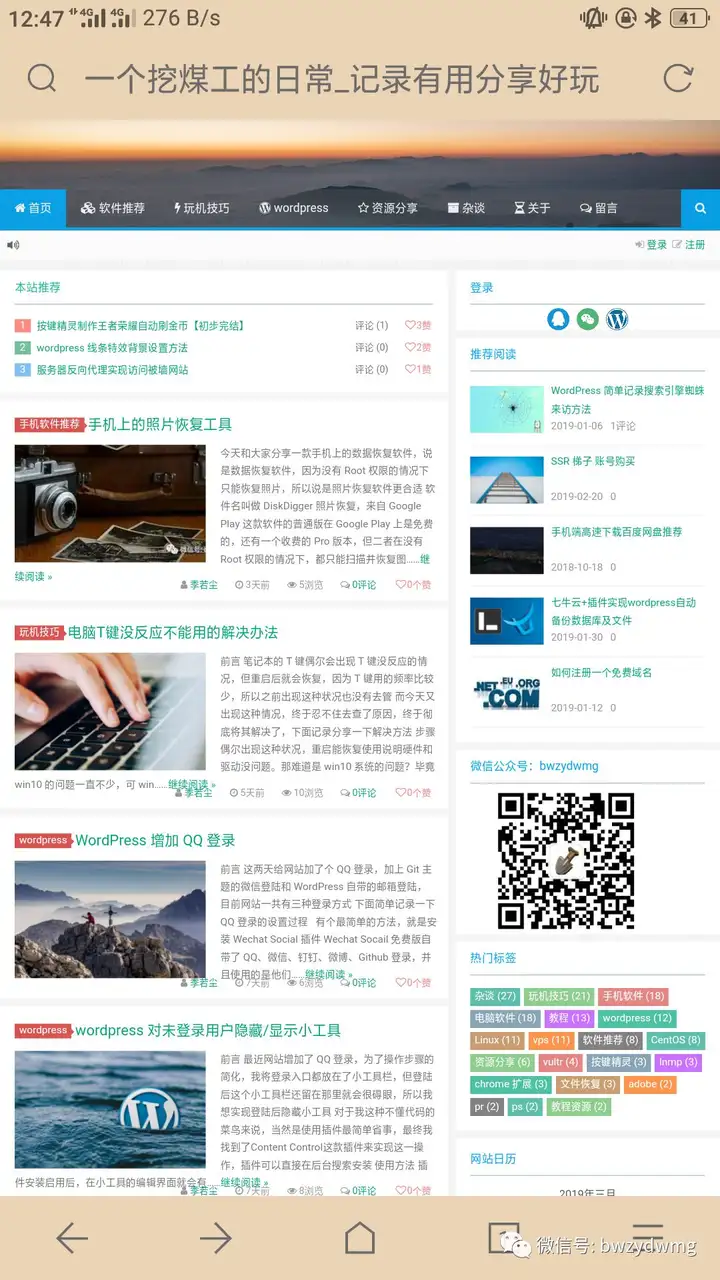Viewport: 720px width, 1280px height.
Task: Log in with the QQ icon
Action: (558, 319)
